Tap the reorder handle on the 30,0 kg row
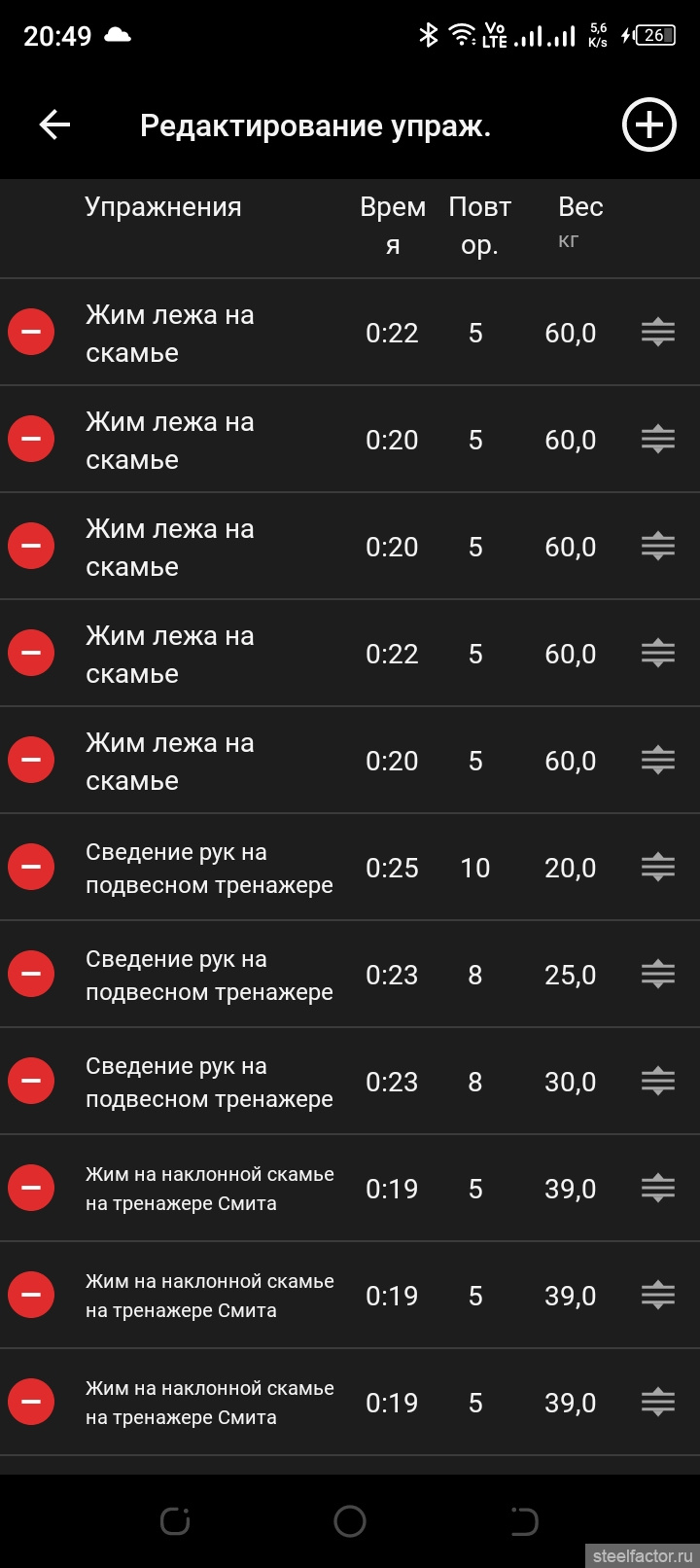The height and width of the screenshot is (1568, 700). pyautogui.click(x=658, y=1081)
